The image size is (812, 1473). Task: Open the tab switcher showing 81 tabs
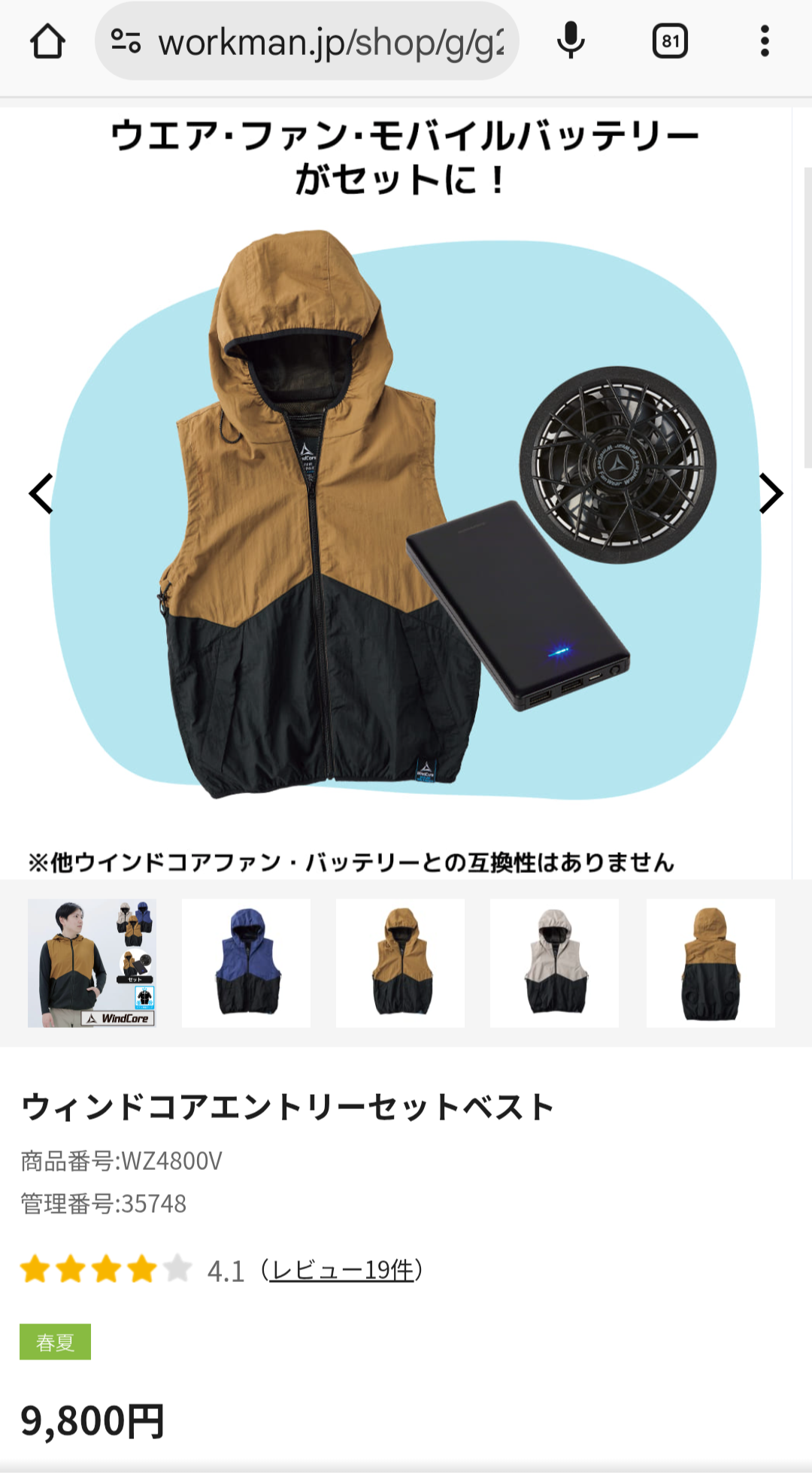[670, 41]
